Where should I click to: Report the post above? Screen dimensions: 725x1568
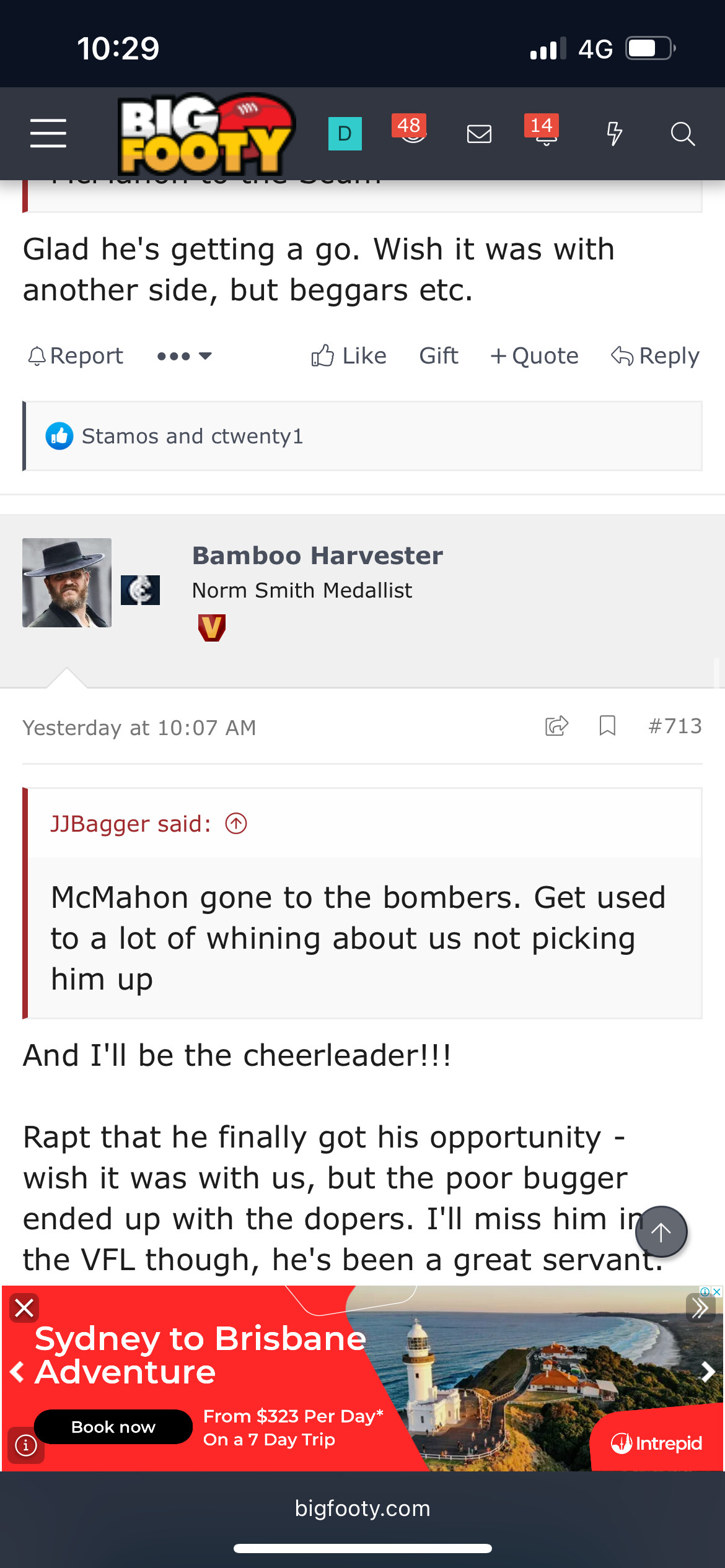[x=76, y=356]
